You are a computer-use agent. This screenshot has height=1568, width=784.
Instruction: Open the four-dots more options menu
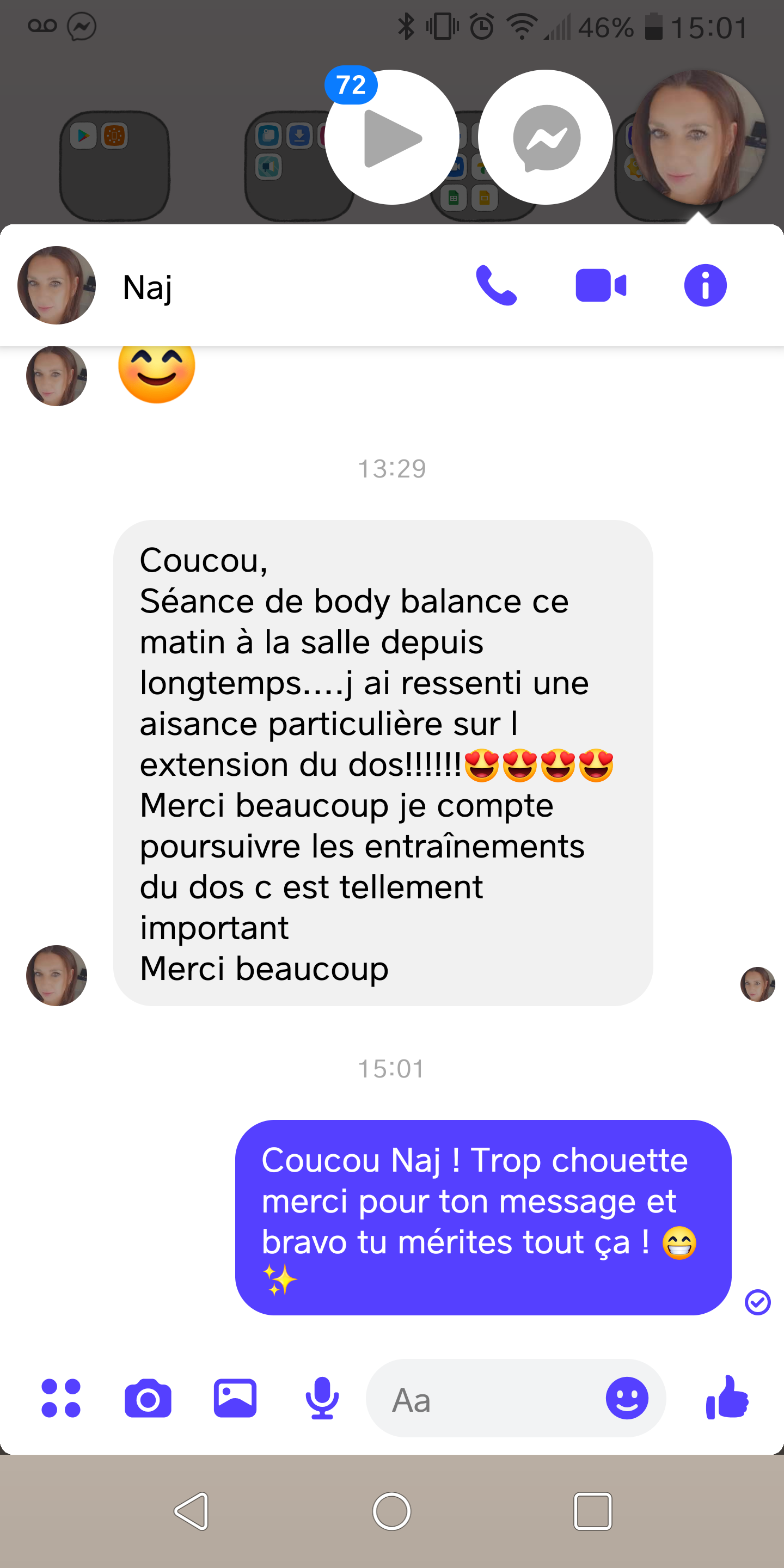click(x=60, y=1398)
